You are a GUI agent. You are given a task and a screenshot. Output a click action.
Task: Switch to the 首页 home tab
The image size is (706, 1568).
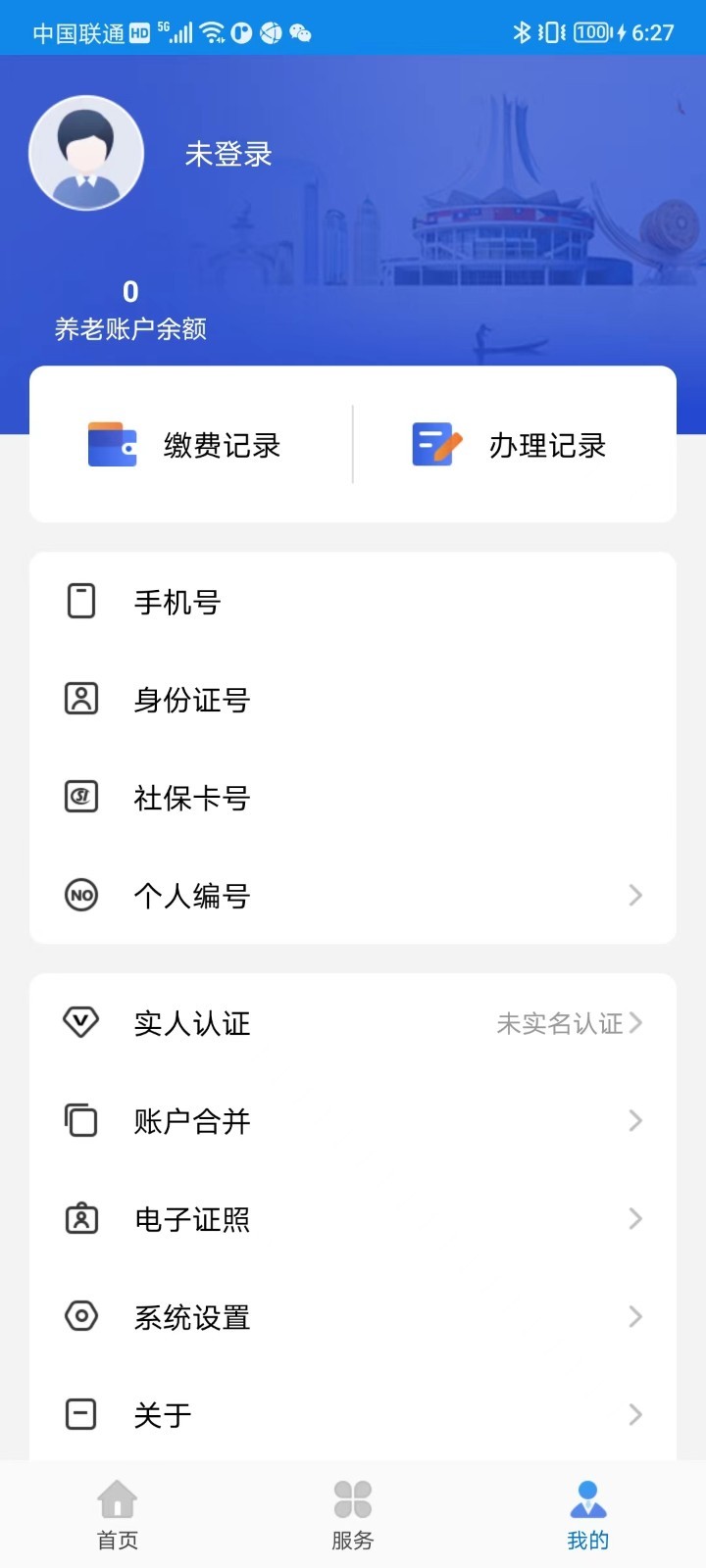118,1515
